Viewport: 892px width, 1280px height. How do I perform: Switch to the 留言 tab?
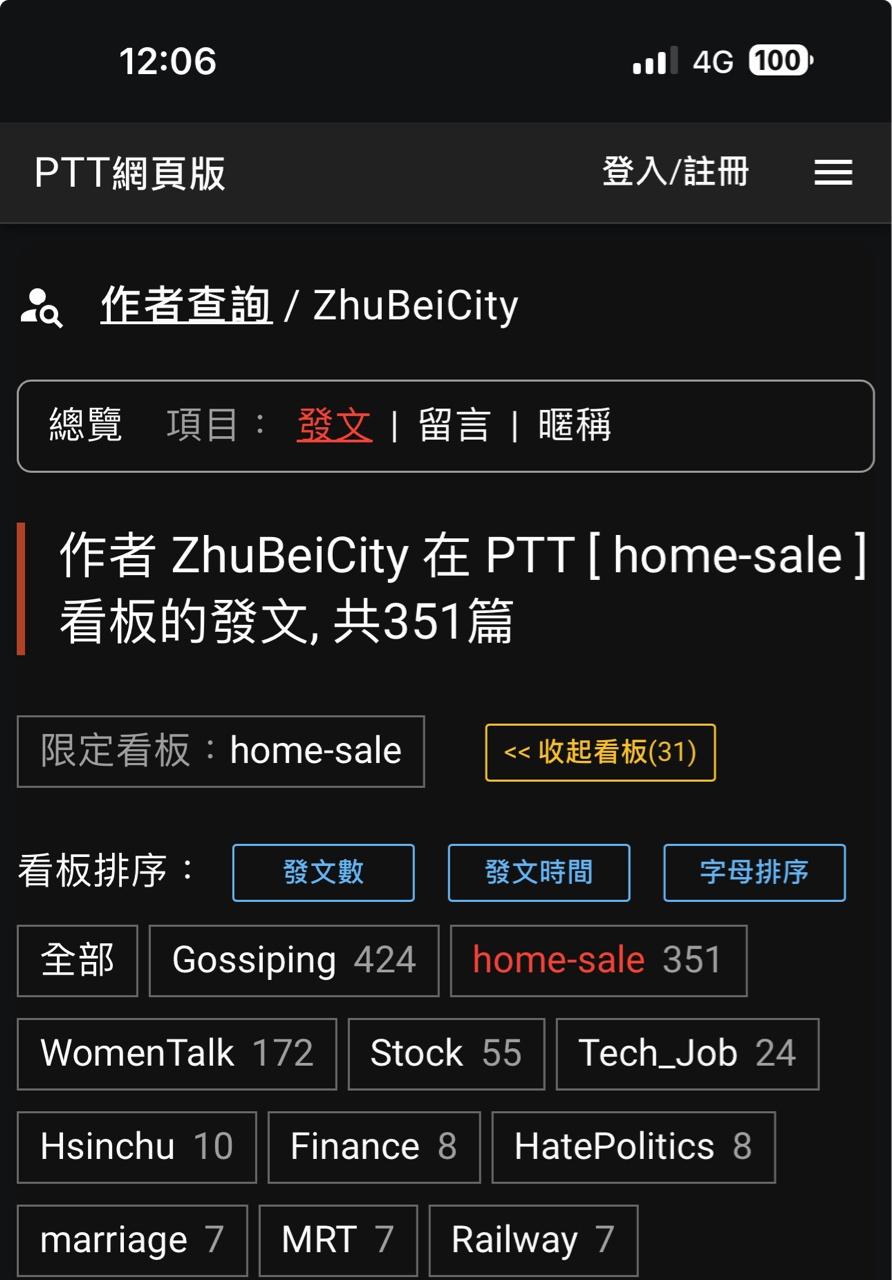point(454,426)
